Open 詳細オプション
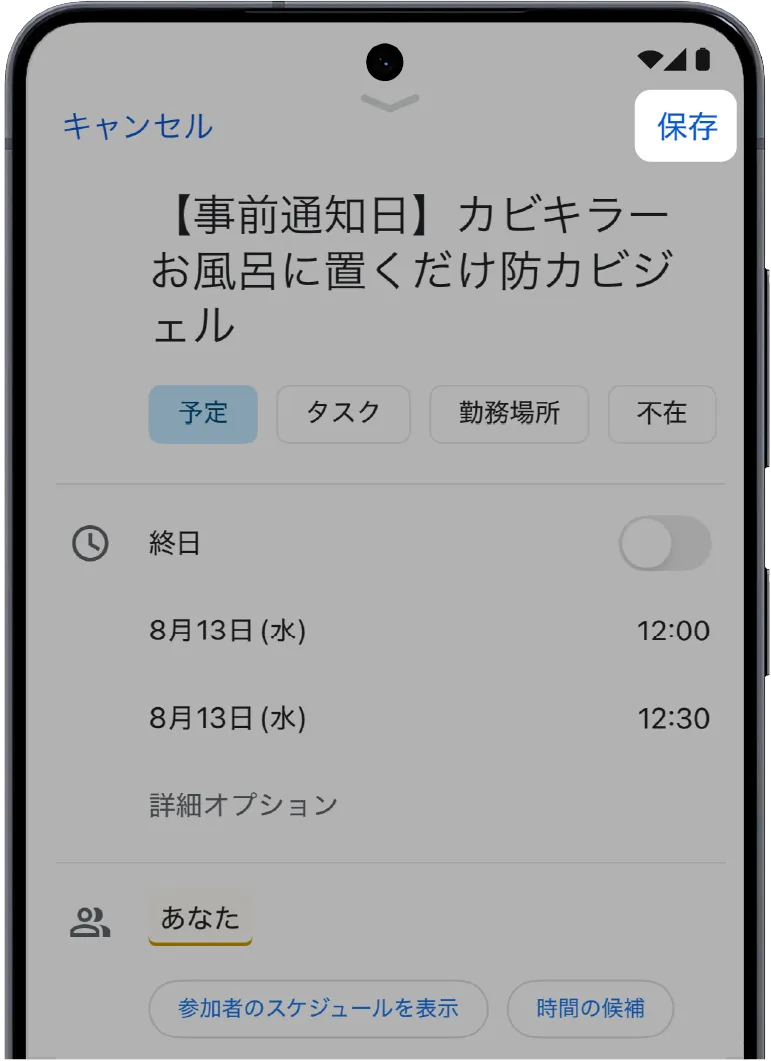771x1061 pixels. [243, 805]
